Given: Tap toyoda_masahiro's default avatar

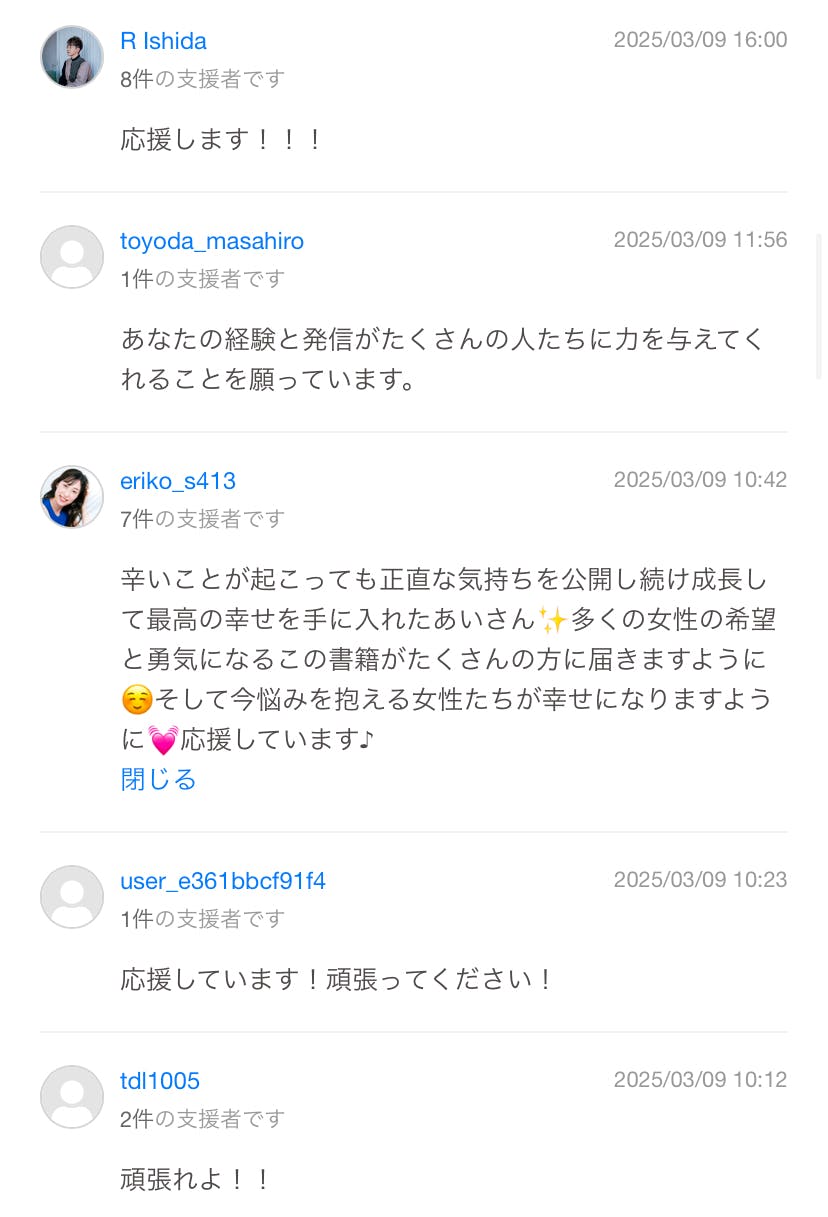Looking at the screenshot, I should (72, 257).
